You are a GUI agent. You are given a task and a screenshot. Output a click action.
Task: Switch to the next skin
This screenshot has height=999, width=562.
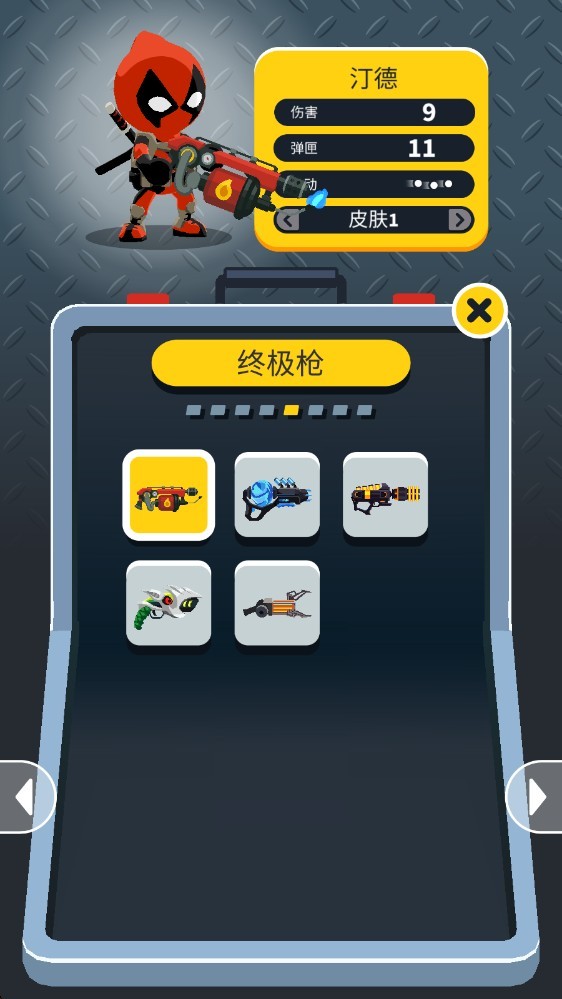click(459, 220)
